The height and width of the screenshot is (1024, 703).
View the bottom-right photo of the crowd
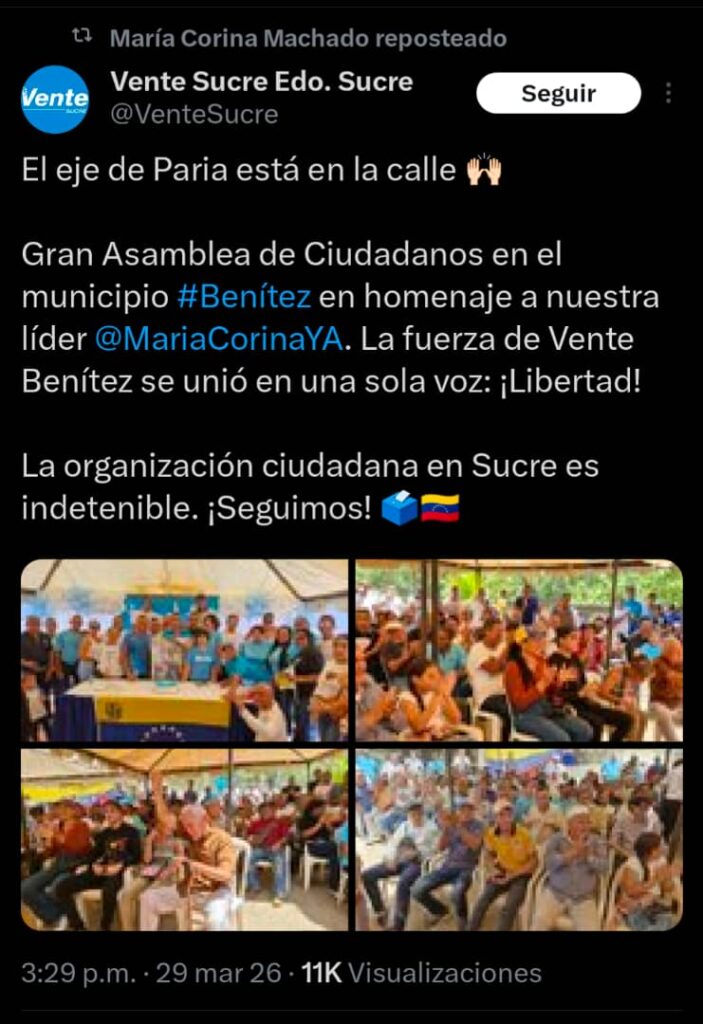[x=519, y=839]
